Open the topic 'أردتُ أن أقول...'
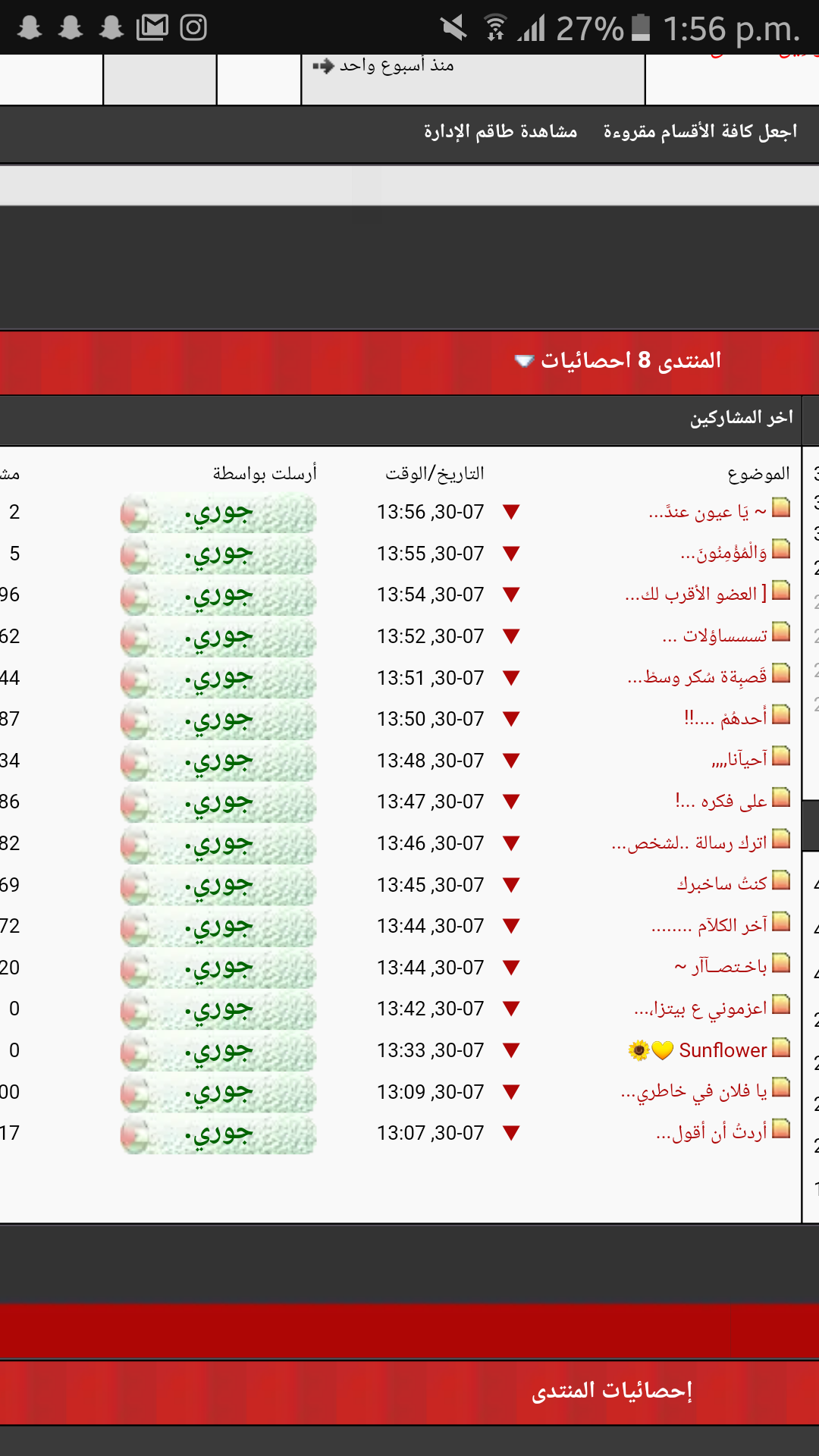819x1456 pixels. click(711, 1133)
